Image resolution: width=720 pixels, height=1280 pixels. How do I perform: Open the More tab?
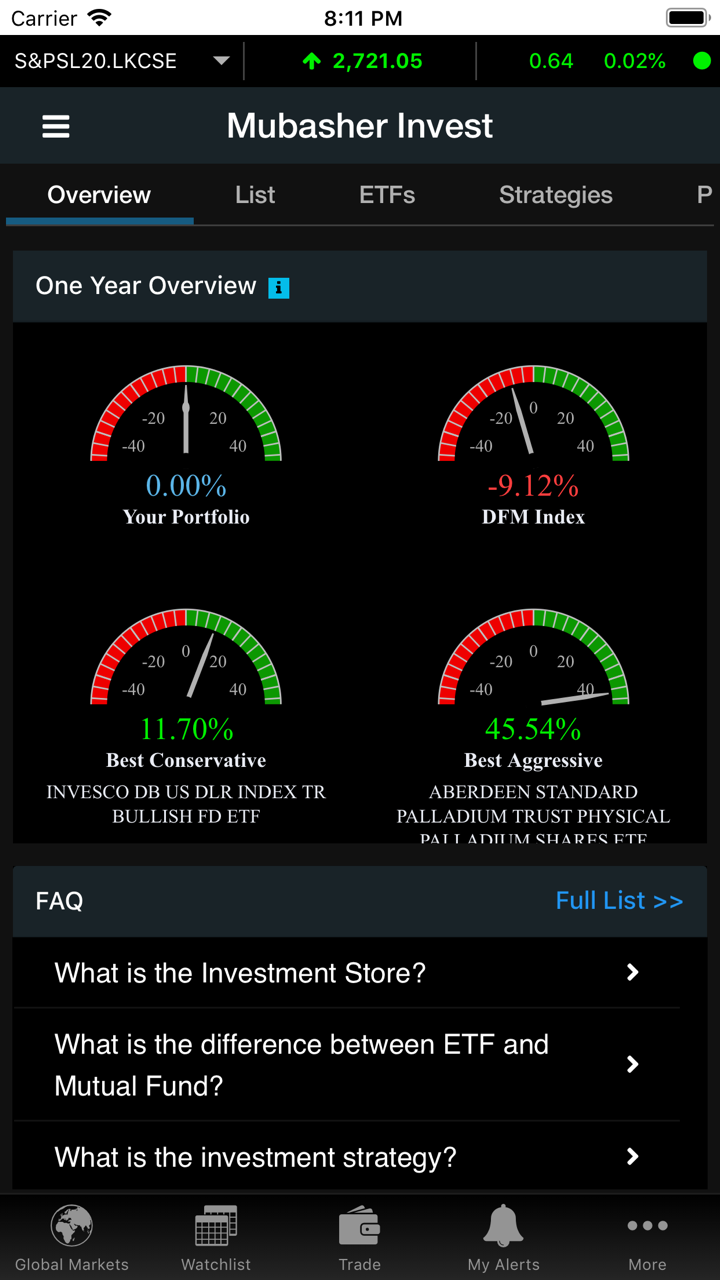click(x=647, y=1238)
